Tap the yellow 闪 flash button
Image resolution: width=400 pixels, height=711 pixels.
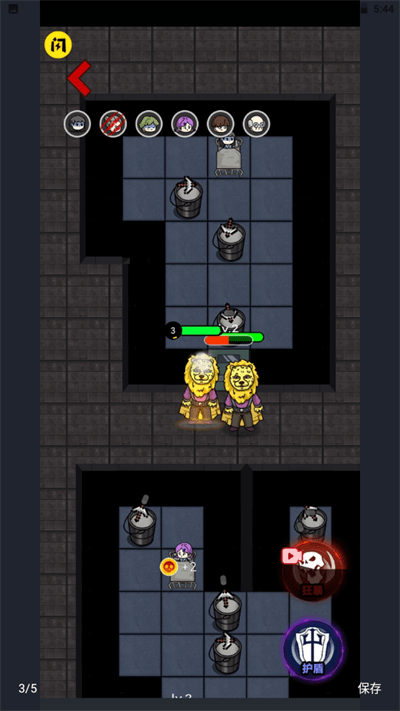point(58,45)
